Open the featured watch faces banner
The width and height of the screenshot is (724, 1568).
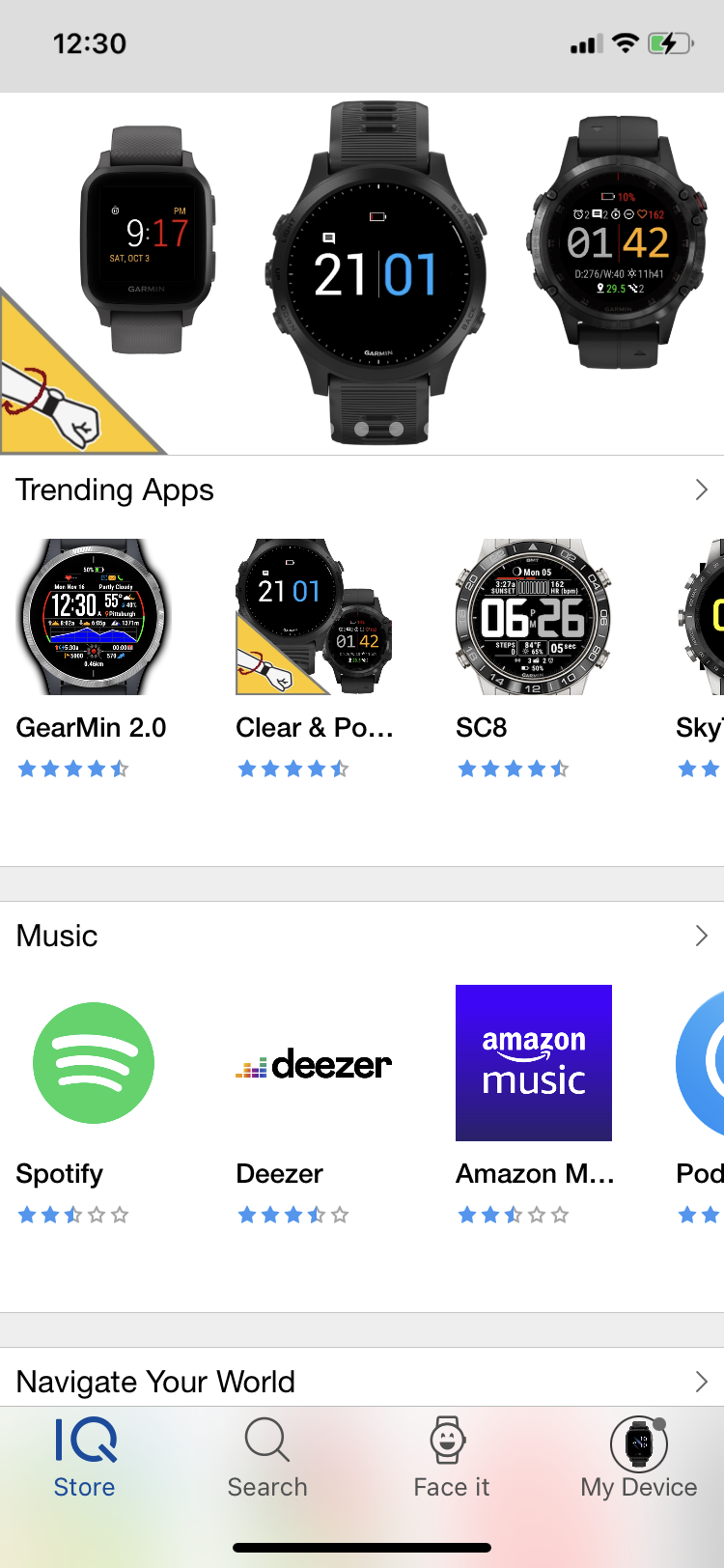[362, 273]
